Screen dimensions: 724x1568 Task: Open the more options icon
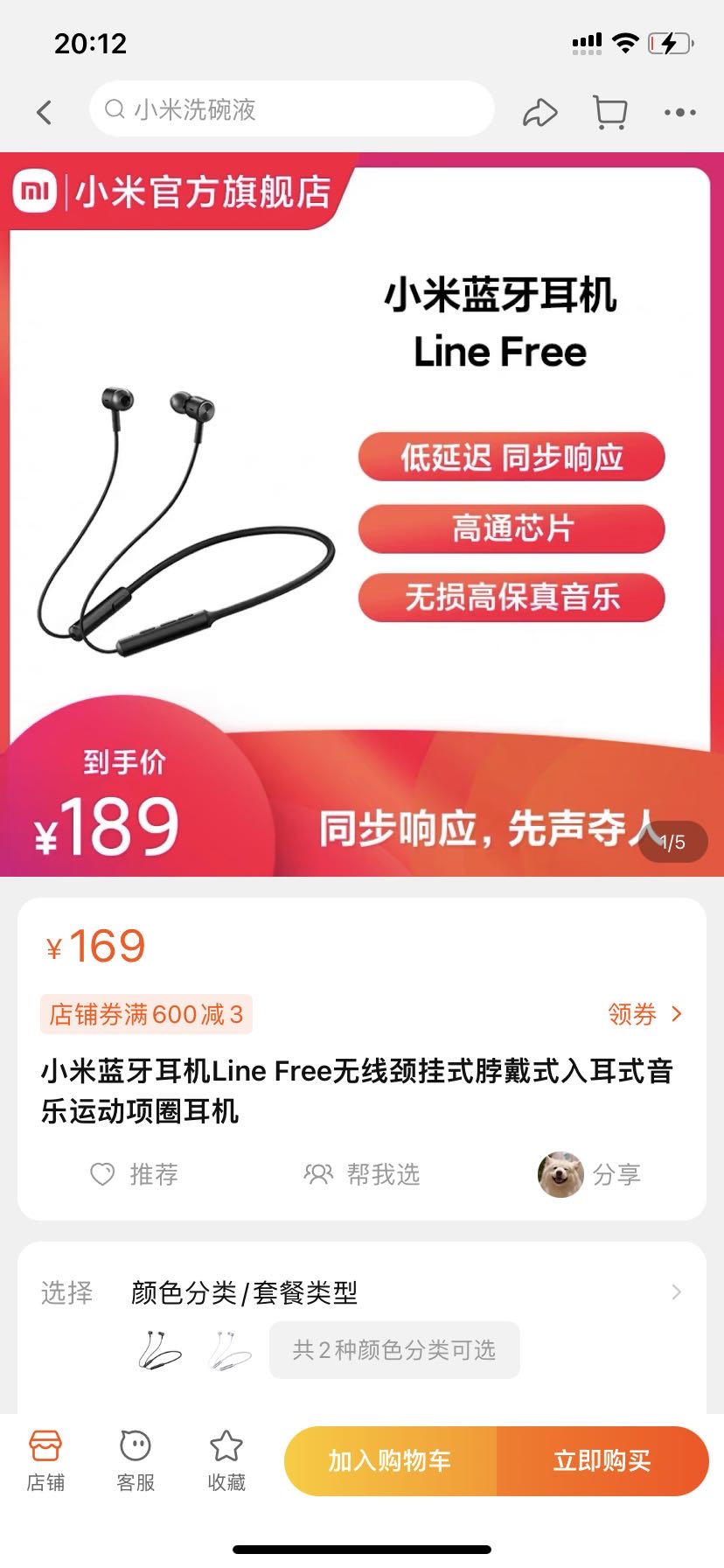pos(680,112)
